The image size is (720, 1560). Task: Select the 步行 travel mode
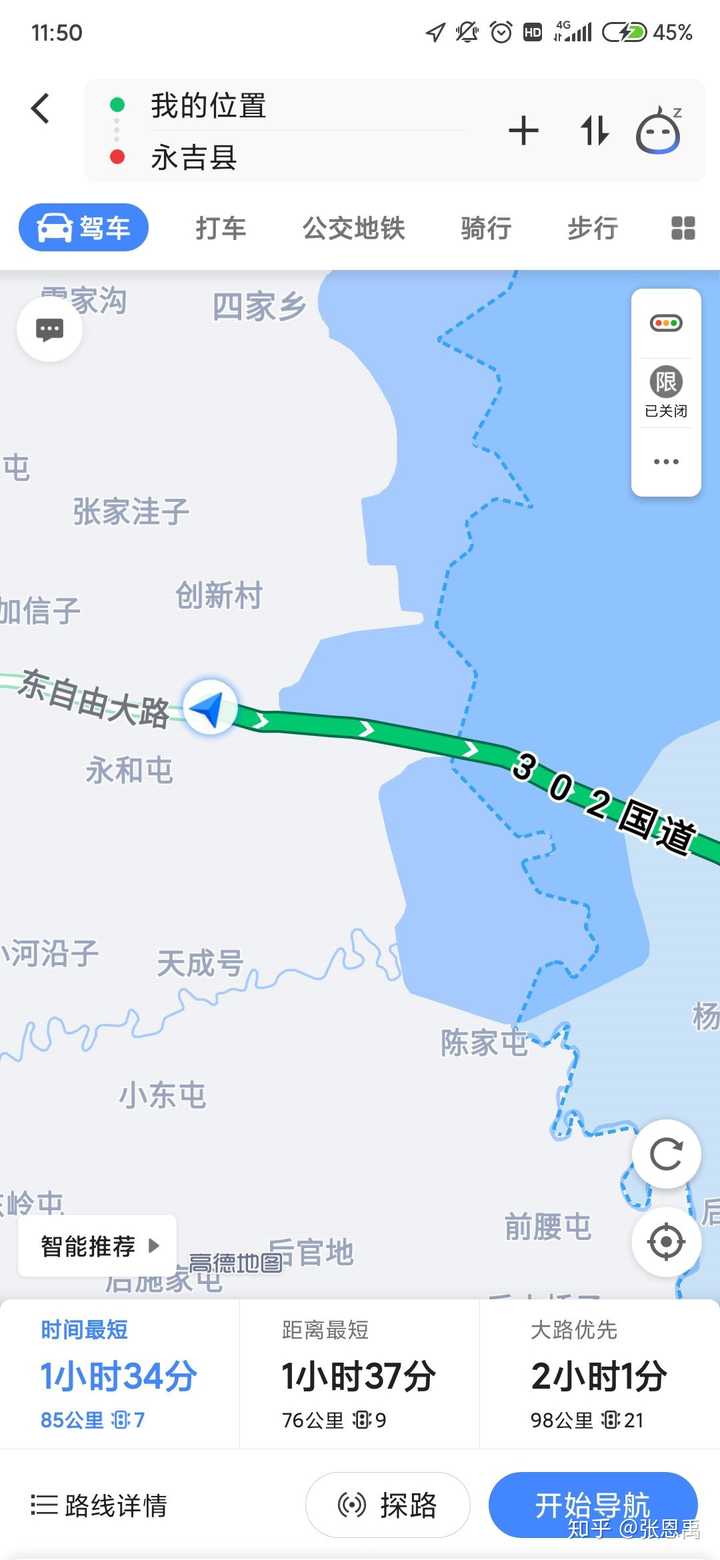[x=593, y=228]
